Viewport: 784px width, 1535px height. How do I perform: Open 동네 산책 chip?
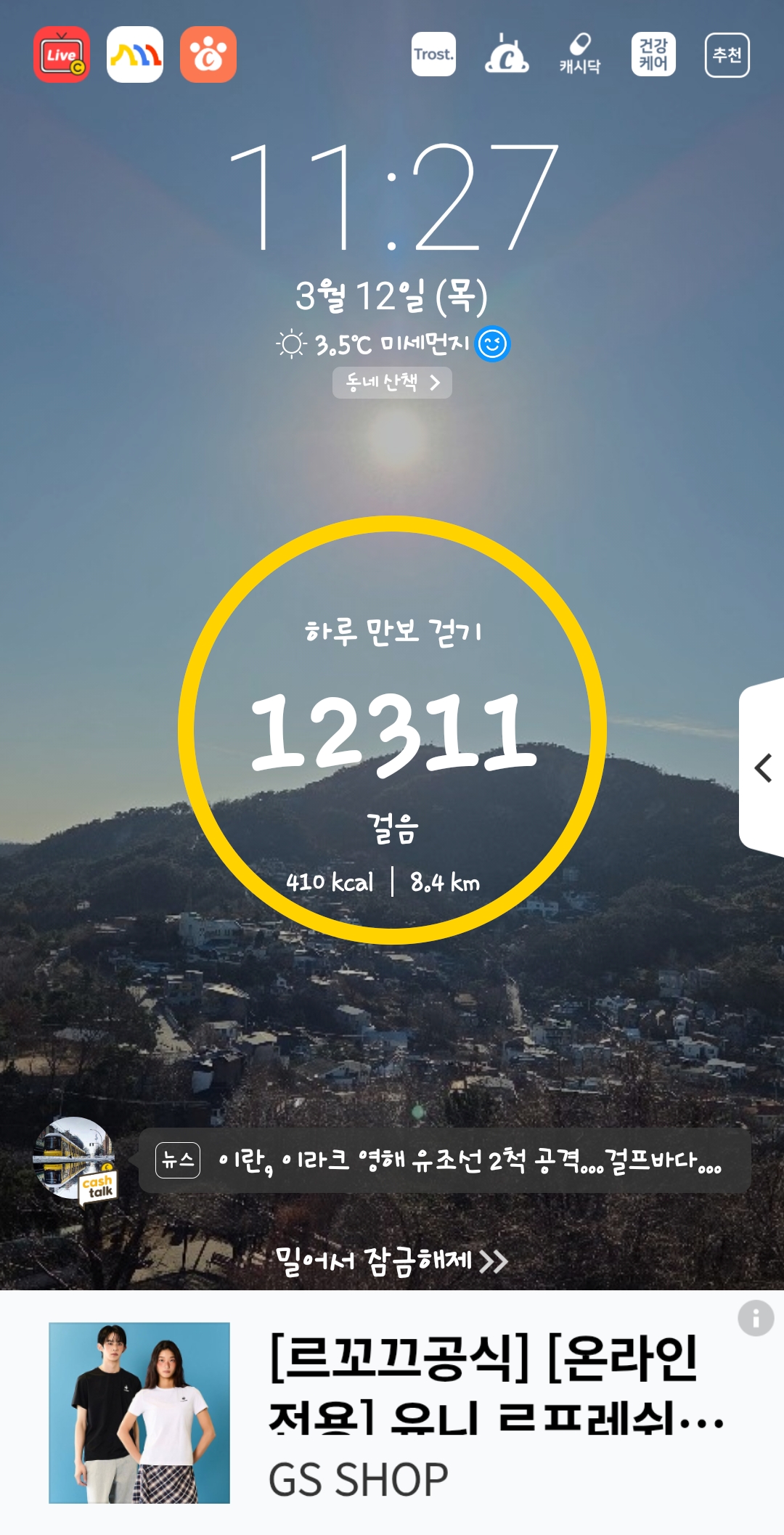pyautogui.click(x=392, y=383)
